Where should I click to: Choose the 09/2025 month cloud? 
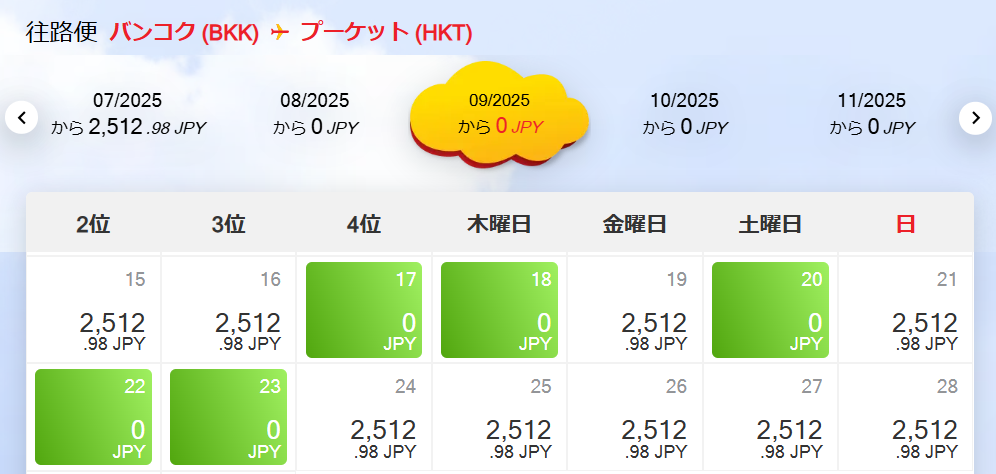pyautogui.click(x=500, y=114)
